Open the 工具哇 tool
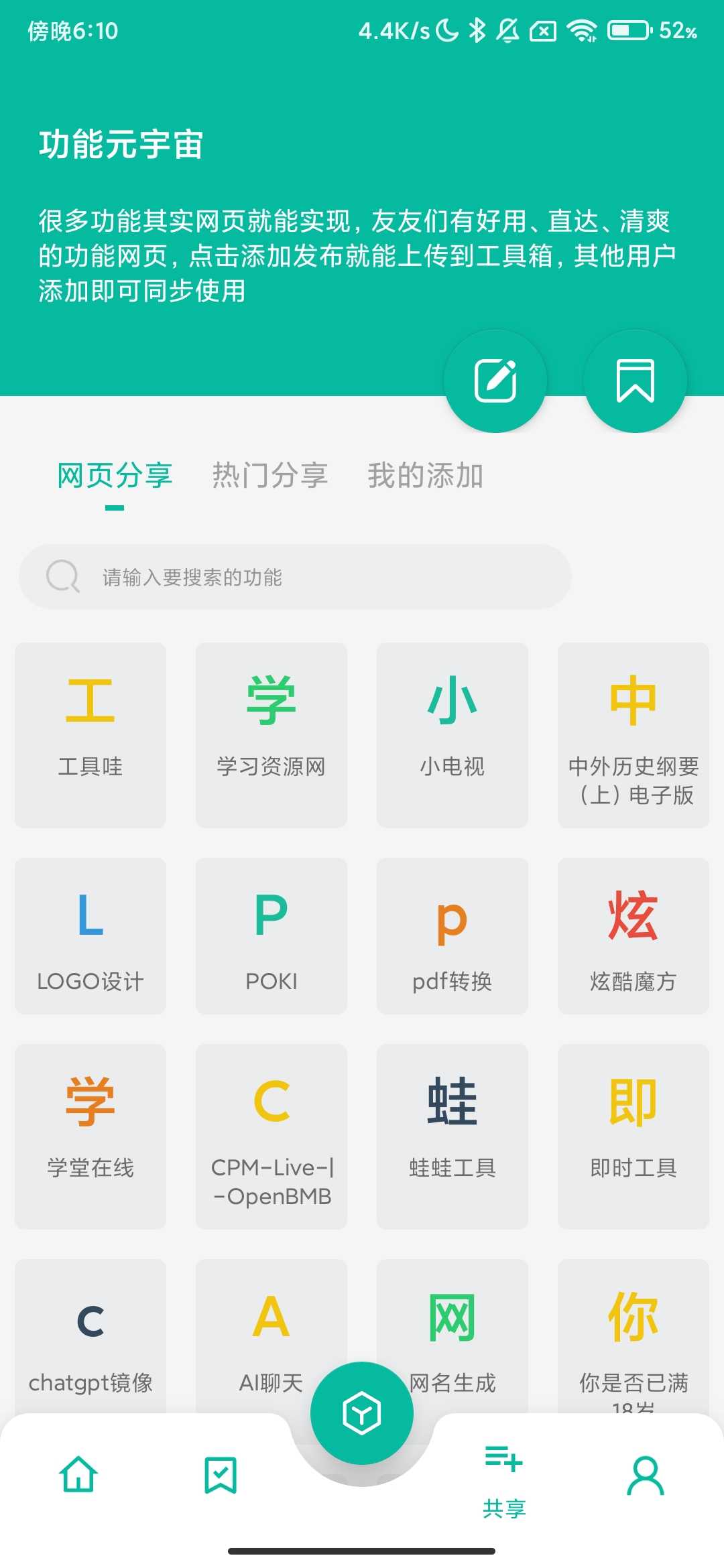Screen dimensions: 724x1568 [x=89, y=734]
